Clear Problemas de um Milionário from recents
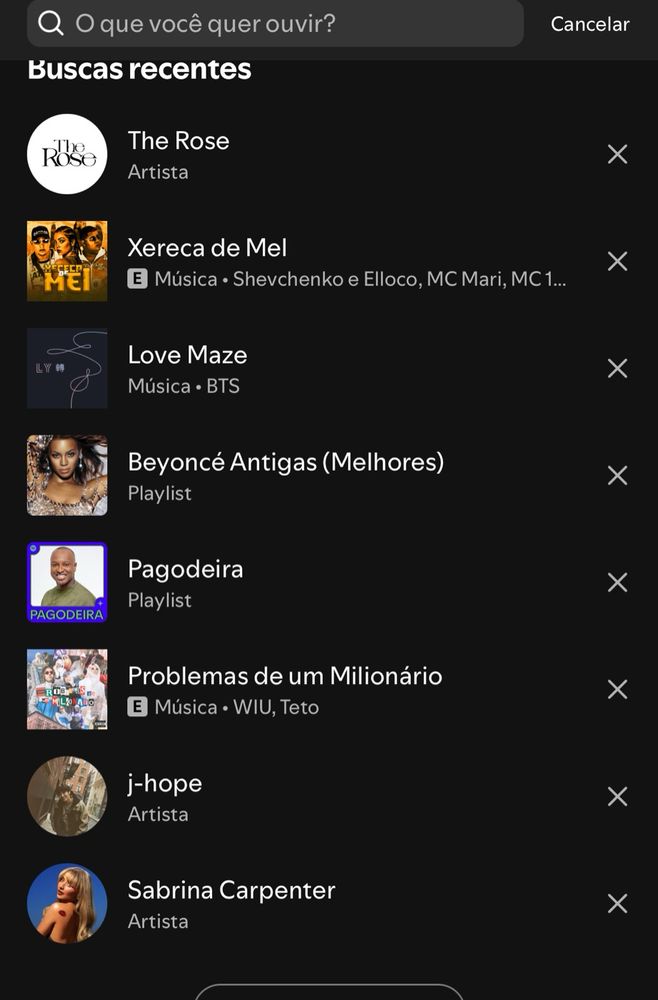 point(618,689)
